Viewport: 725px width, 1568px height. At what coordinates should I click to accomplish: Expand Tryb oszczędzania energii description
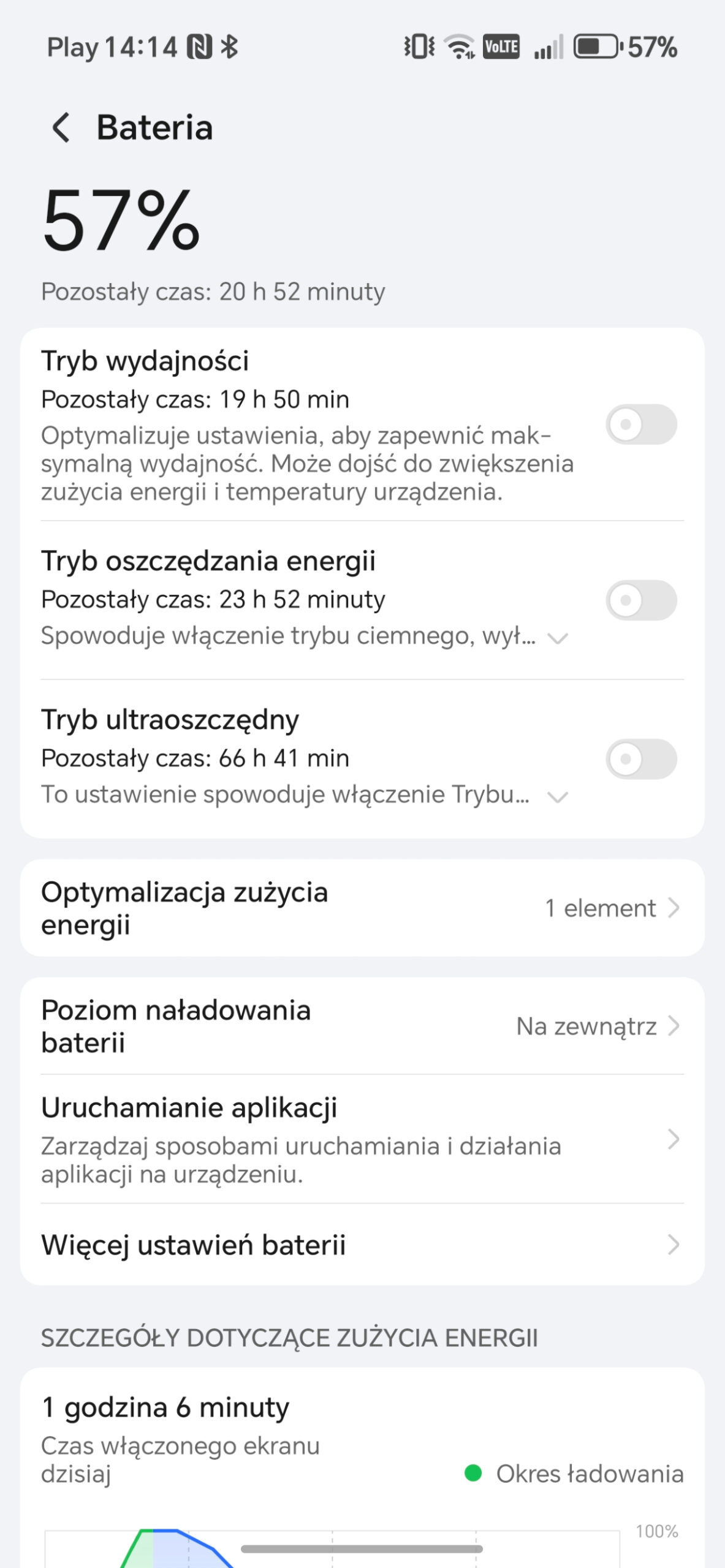pos(558,638)
